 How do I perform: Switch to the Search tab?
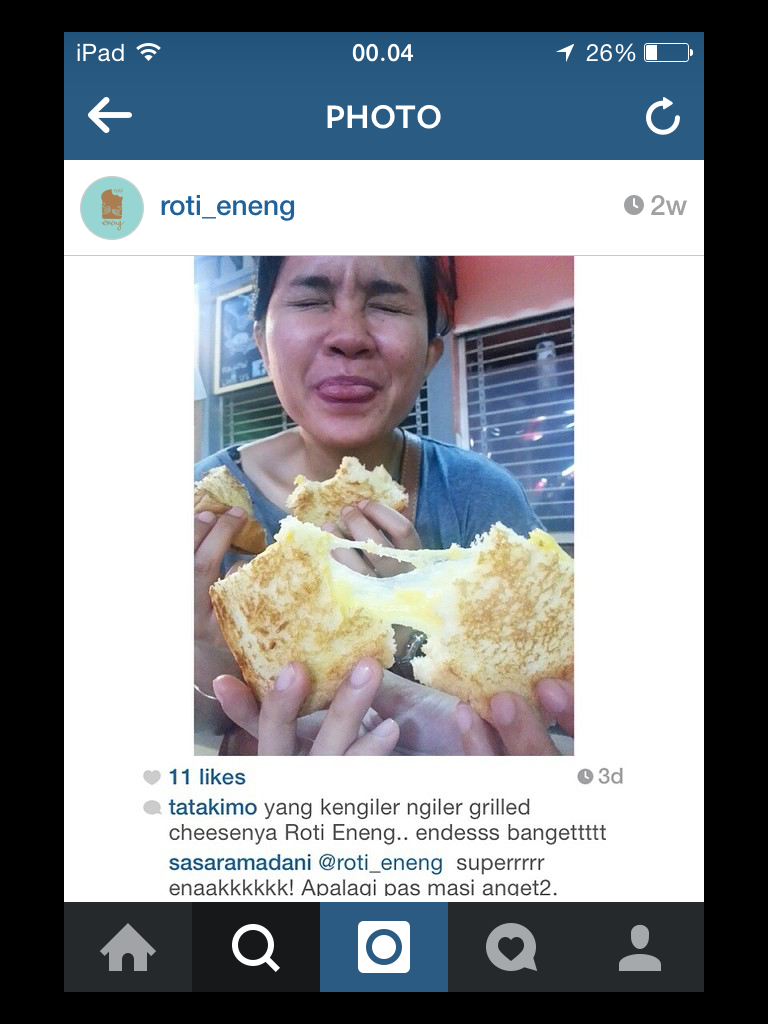point(255,947)
